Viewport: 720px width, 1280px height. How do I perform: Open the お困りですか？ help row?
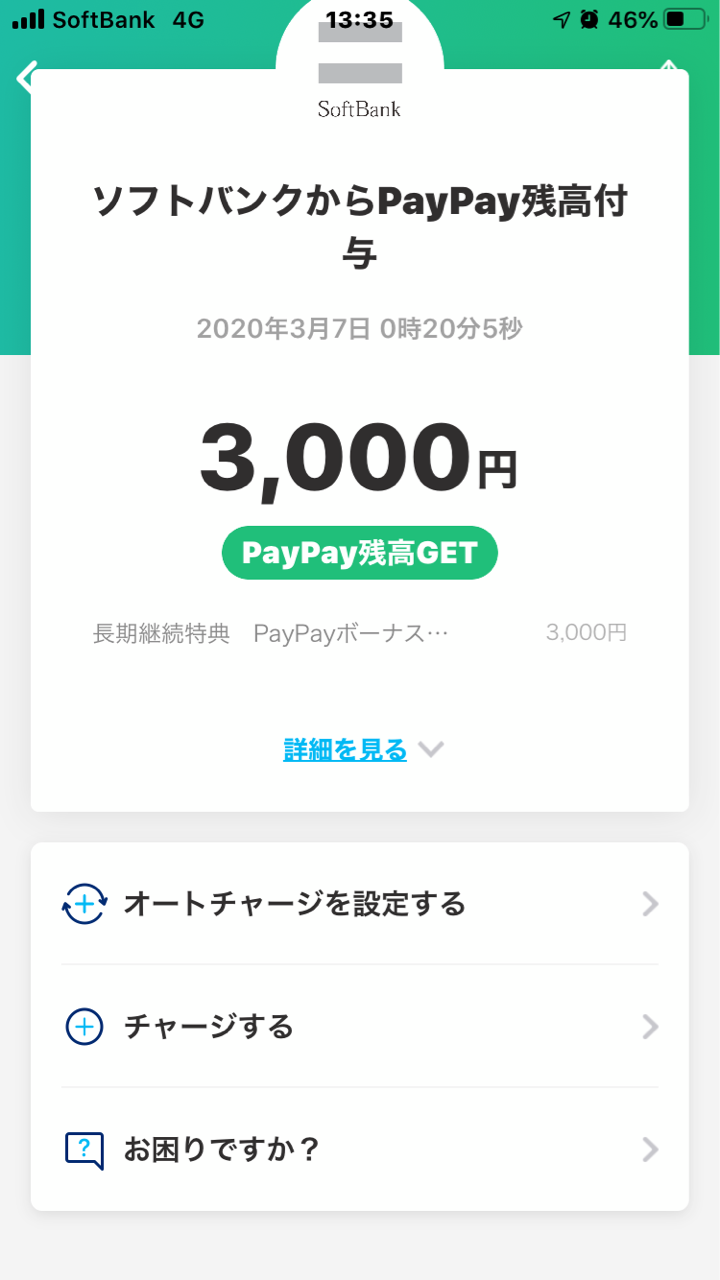point(360,1149)
